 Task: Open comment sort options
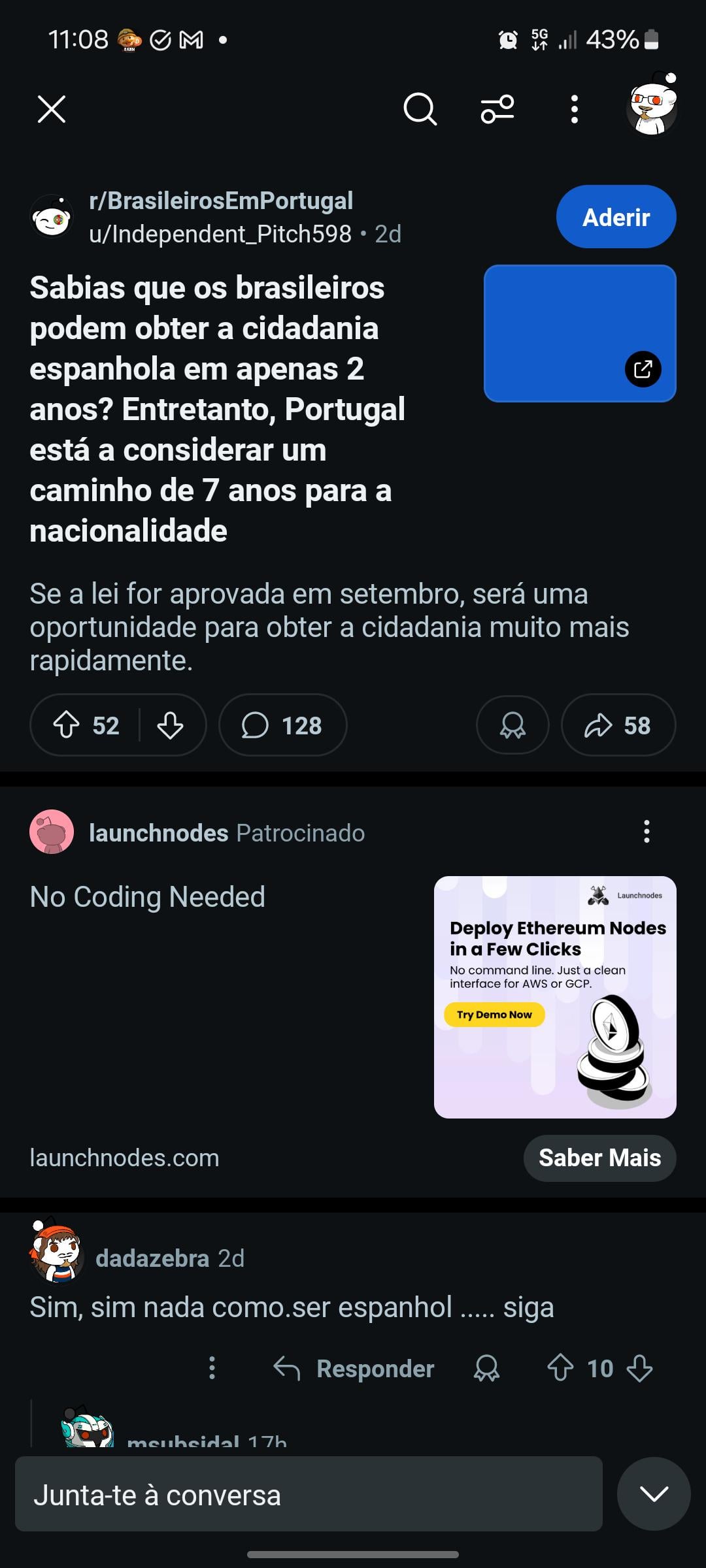(x=497, y=109)
